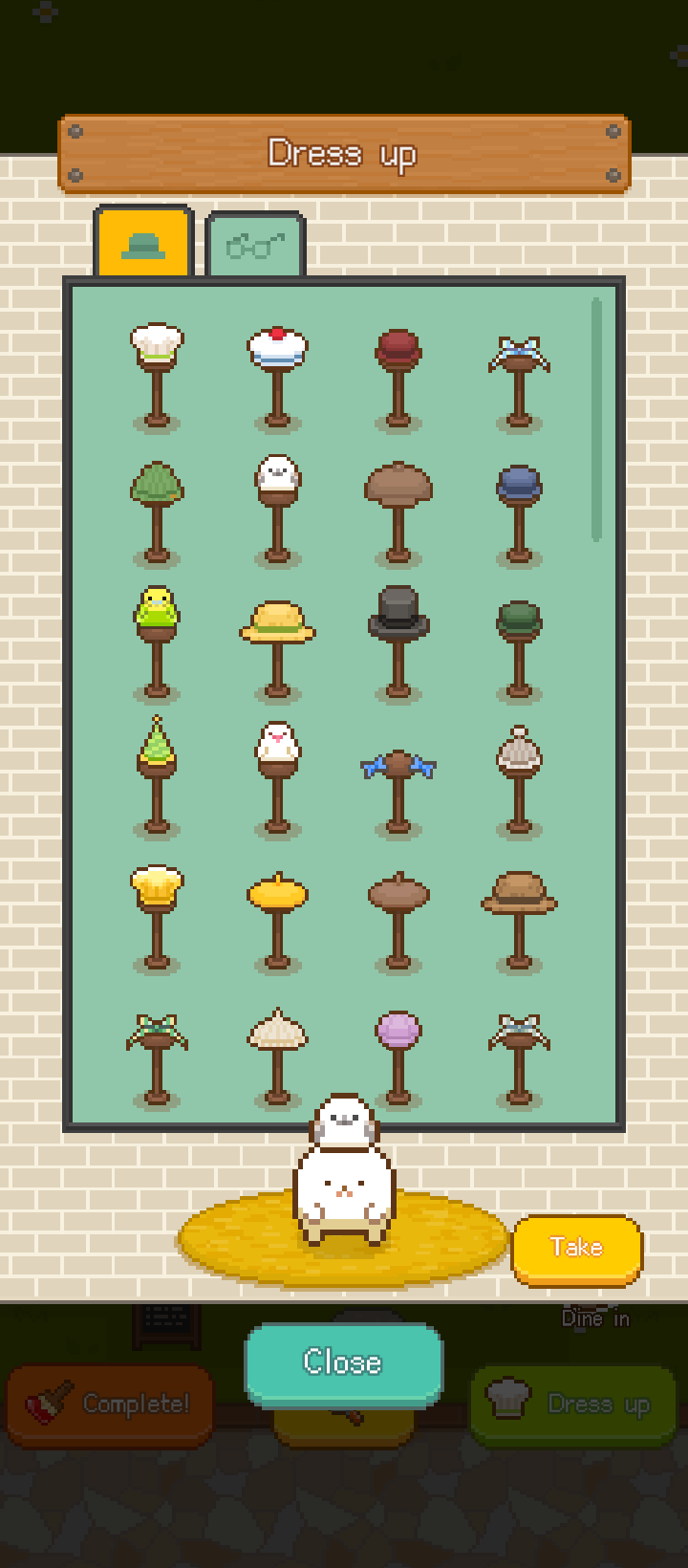Screen dimensions: 688x1568
Task: Close the Dress up panel
Action: (x=343, y=1361)
